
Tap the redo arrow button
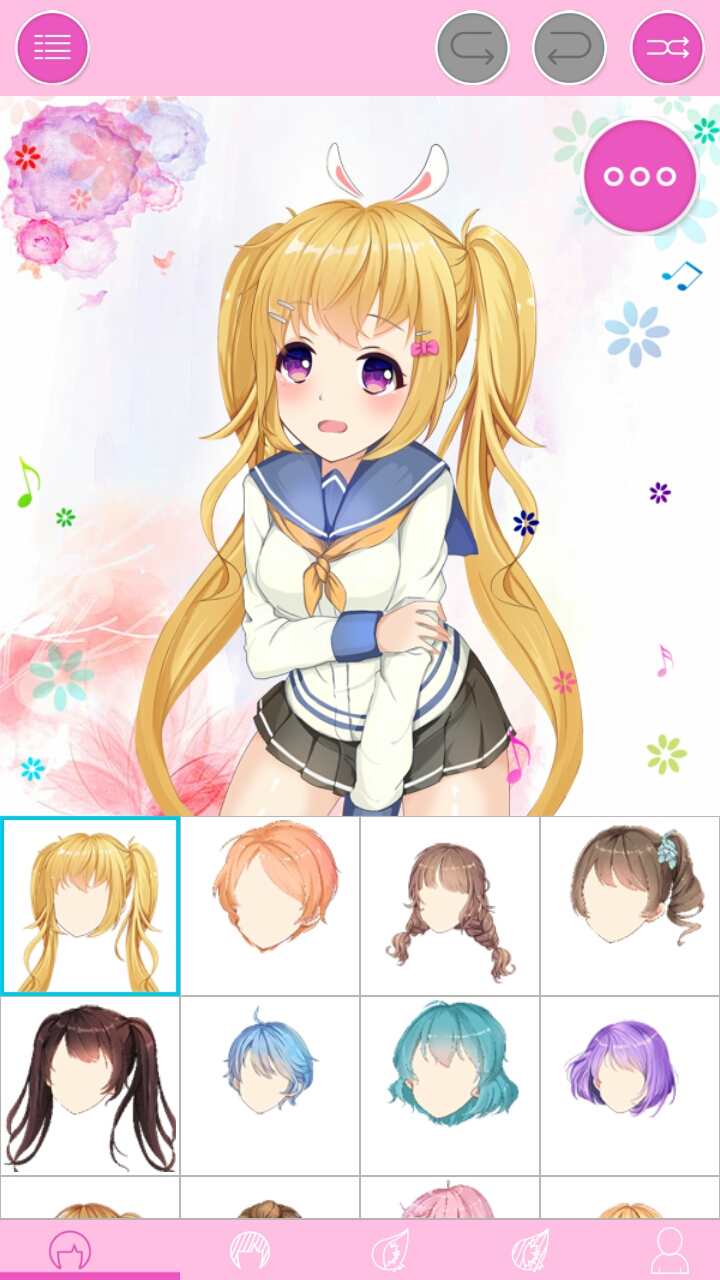click(472, 47)
